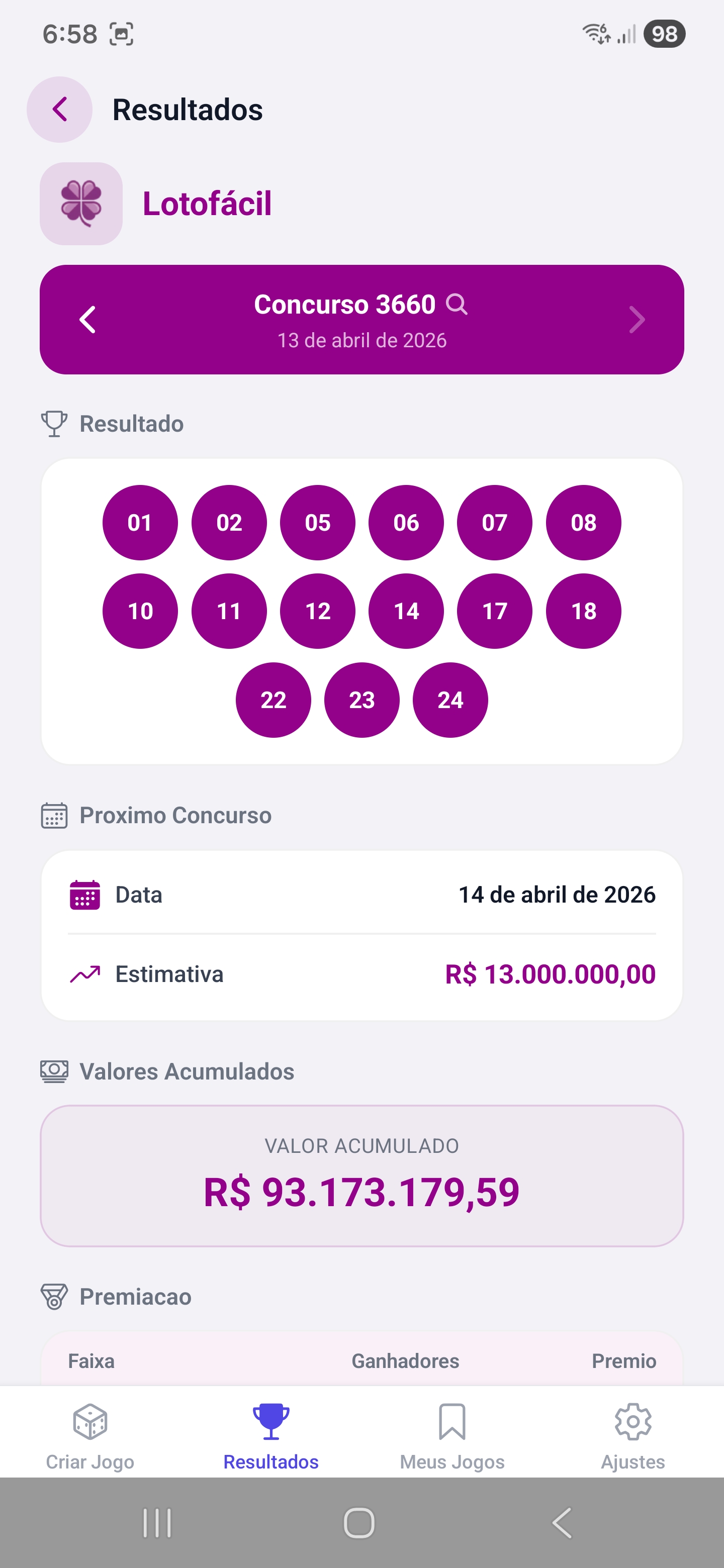Tap the Lotofácil clover icon
This screenshot has width=724, height=1568.
point(81,204)
